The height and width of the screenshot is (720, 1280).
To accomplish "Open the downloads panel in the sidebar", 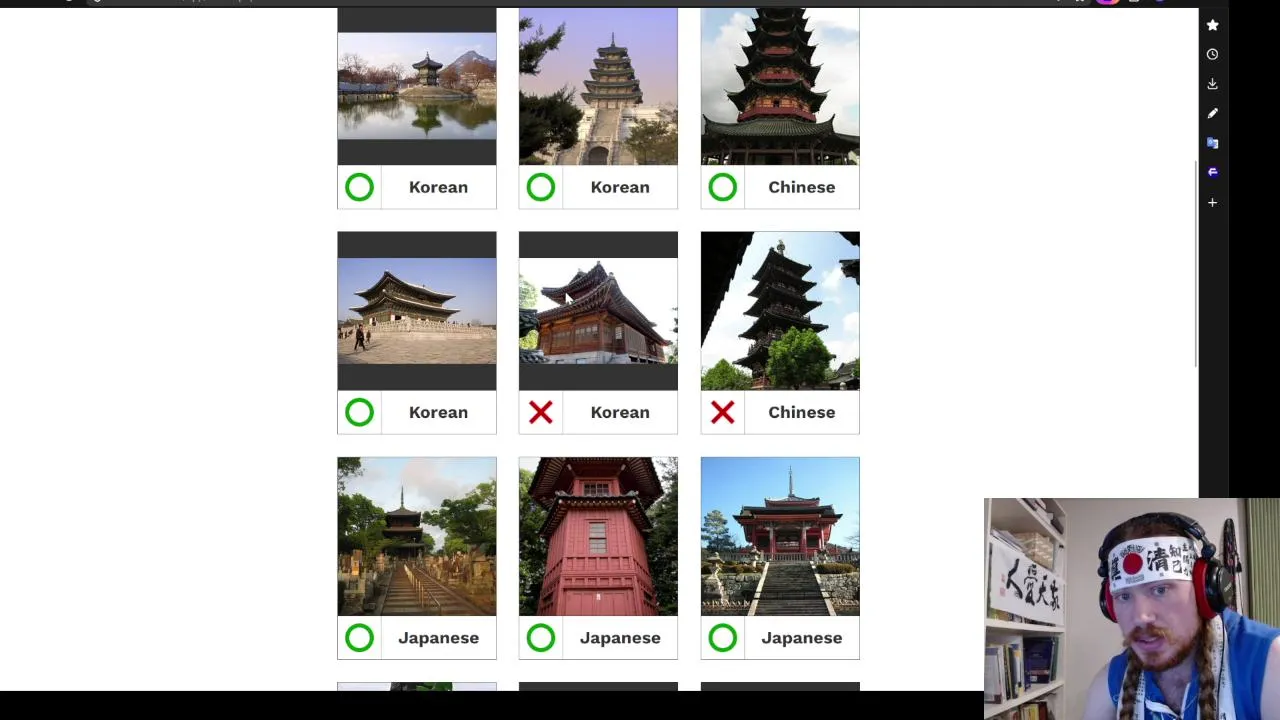I will coord(1212,84).
